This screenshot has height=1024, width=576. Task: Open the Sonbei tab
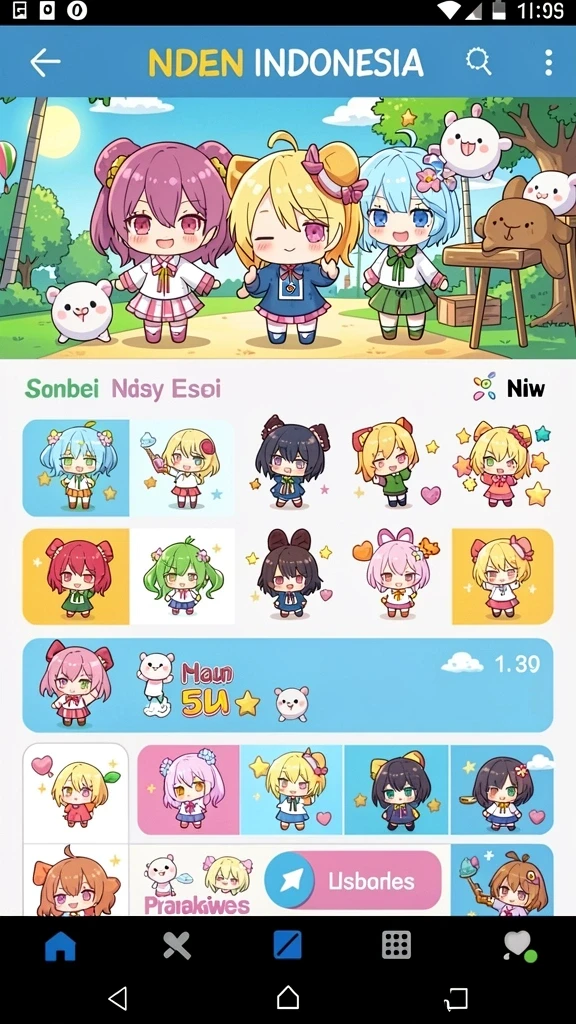click(x=61, y=389)
